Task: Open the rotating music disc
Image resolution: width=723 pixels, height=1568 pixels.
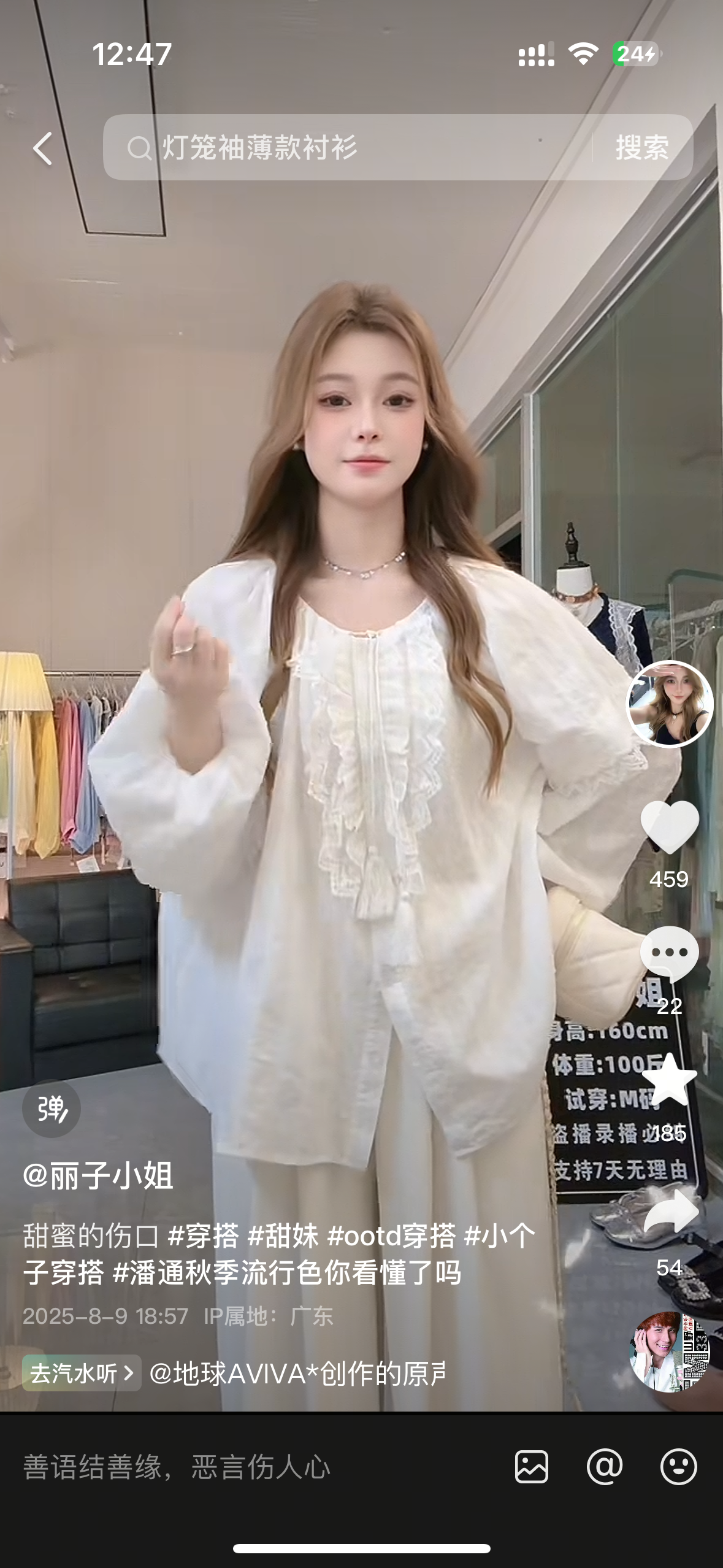Action: pos(669,1351)
